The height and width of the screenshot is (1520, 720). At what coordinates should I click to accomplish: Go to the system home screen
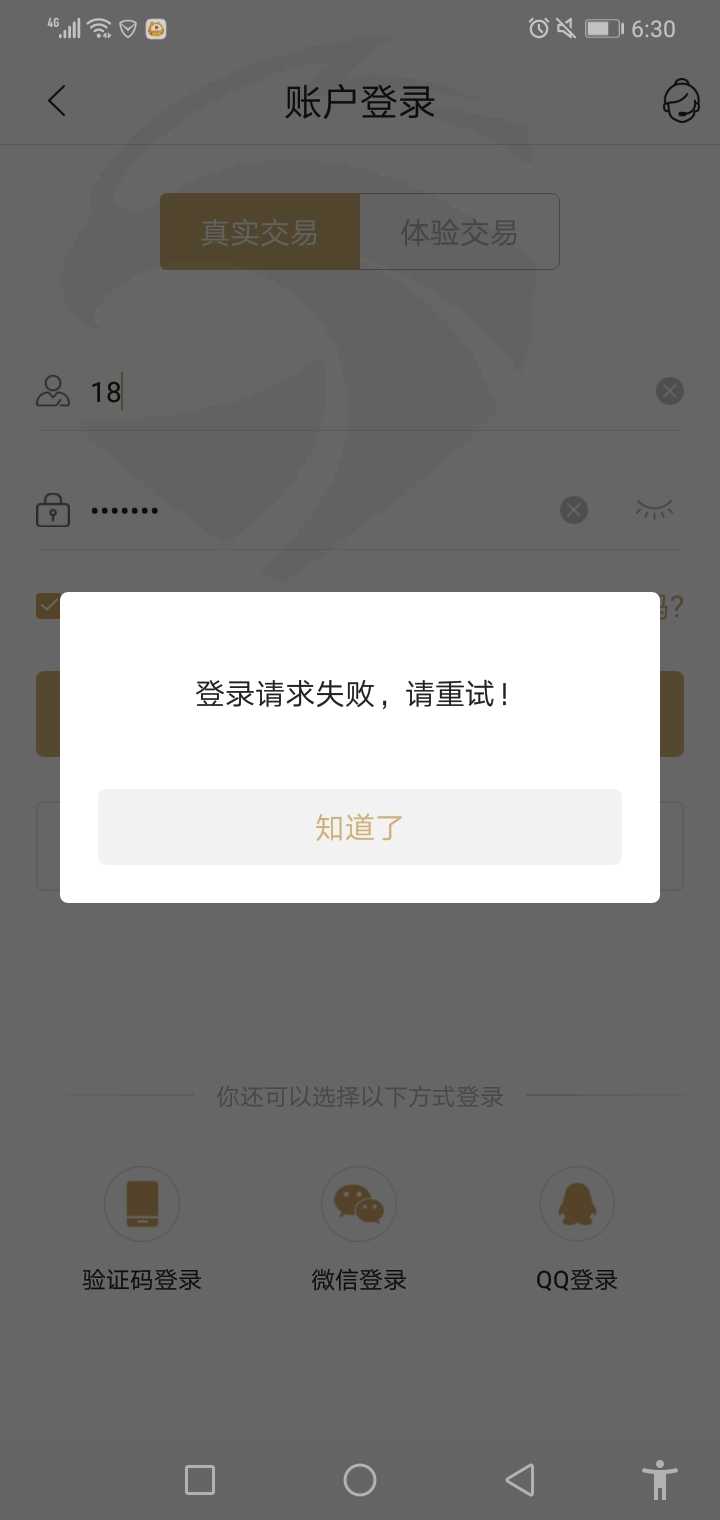point(360,1480)
